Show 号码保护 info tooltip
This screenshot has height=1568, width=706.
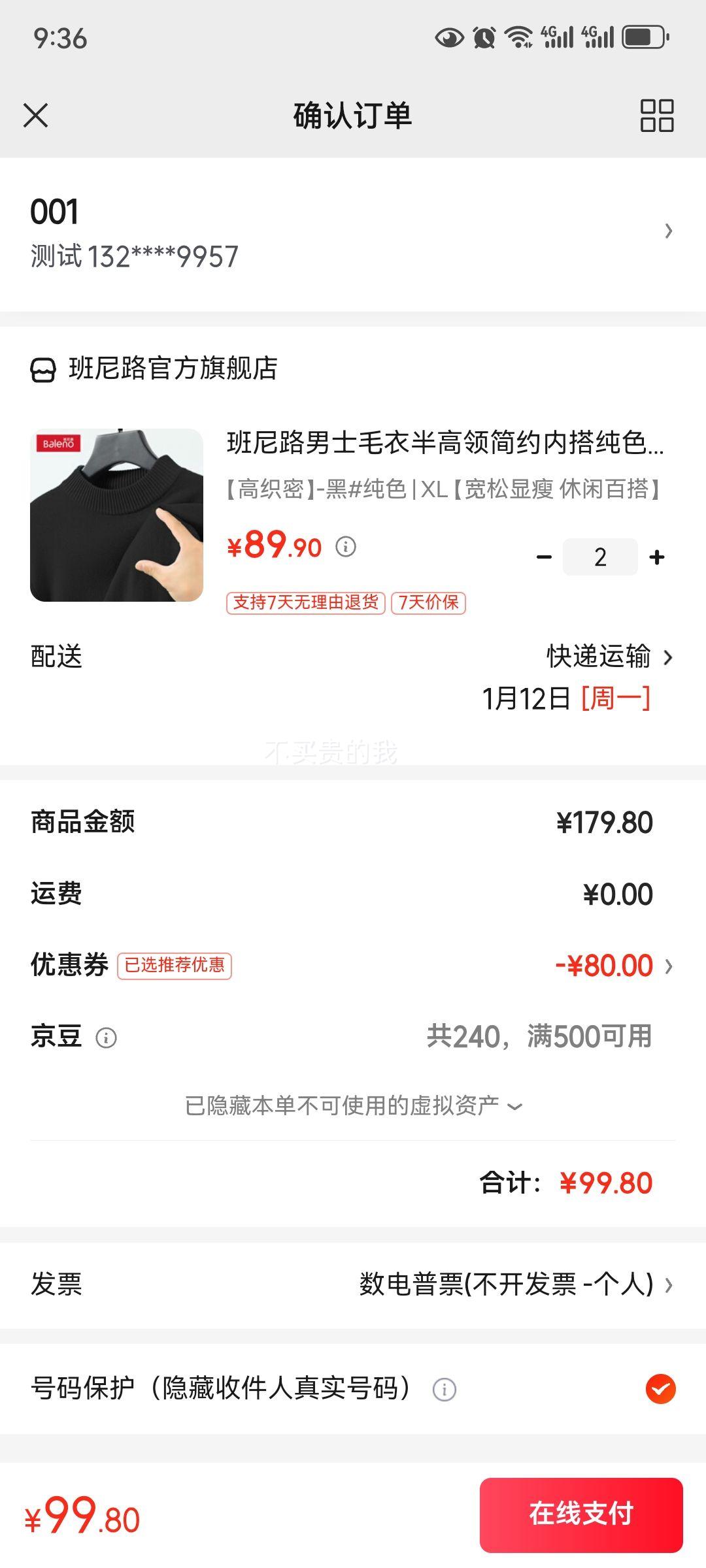coord(445,1389)
